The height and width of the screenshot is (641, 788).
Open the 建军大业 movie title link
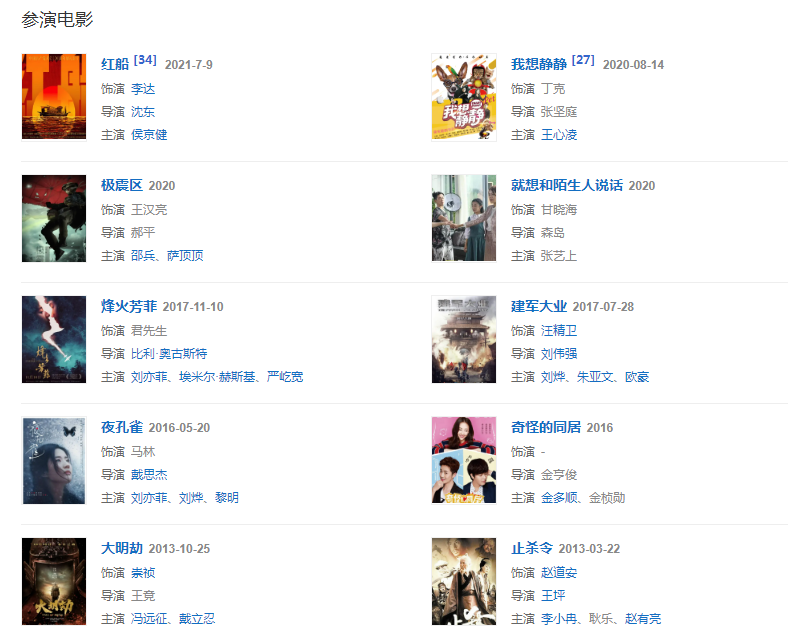pyautogui.click(x=539, y=307)
